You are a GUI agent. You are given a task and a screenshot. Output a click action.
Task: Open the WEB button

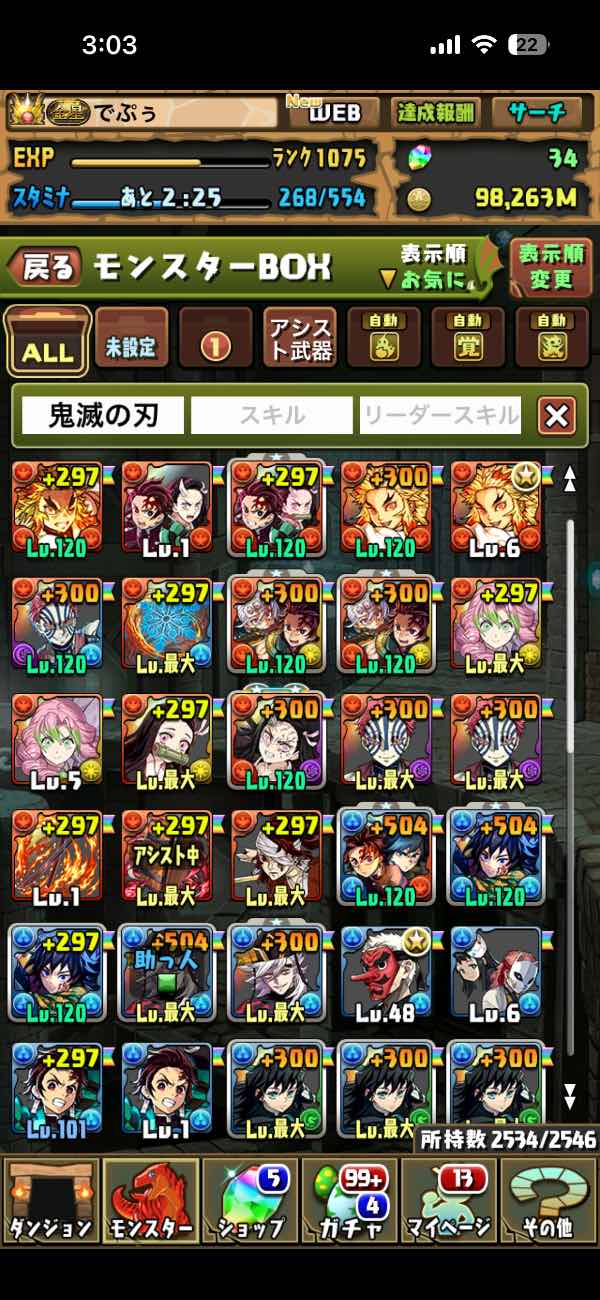click(334, 112)
